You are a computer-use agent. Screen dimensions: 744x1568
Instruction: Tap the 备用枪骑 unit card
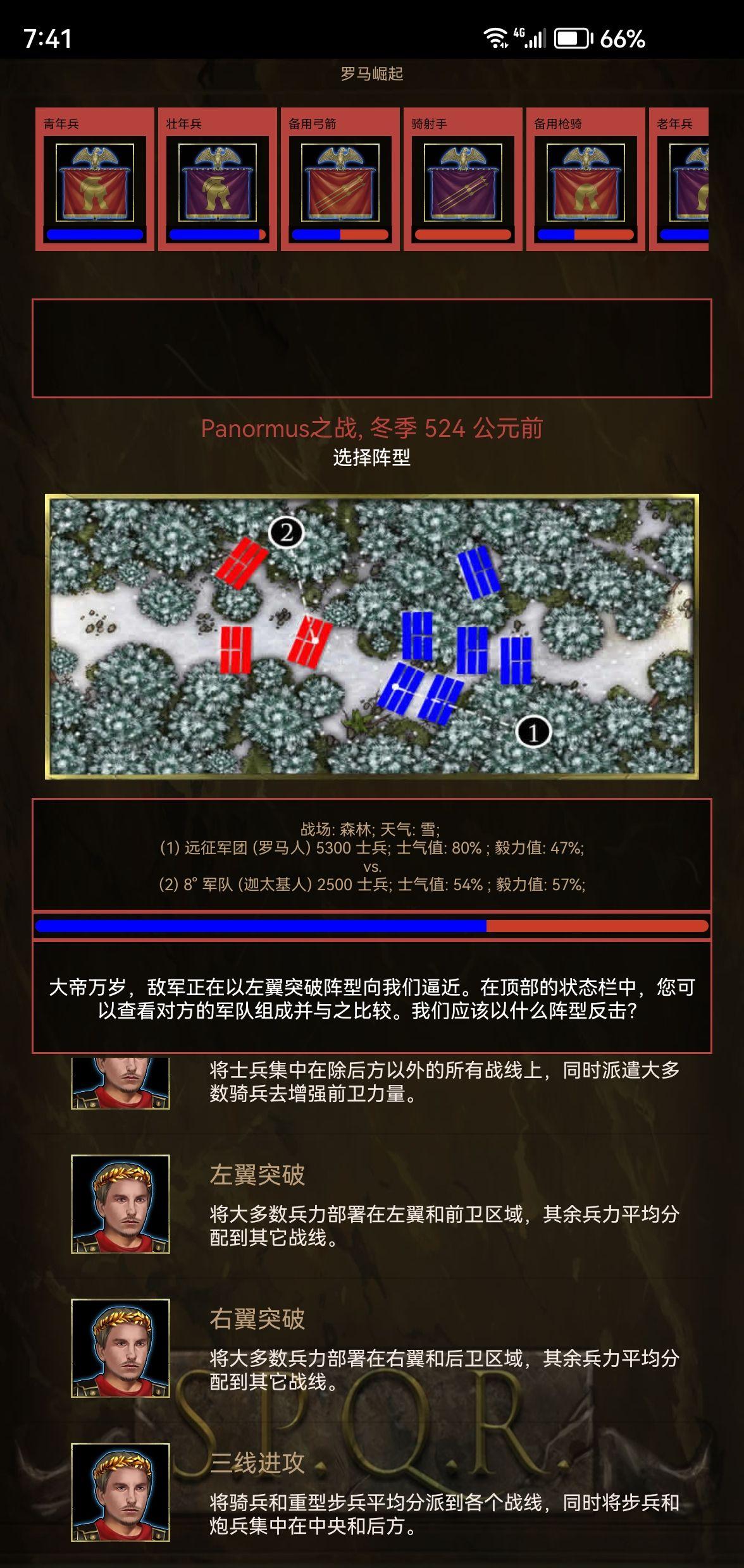[586, 179]
